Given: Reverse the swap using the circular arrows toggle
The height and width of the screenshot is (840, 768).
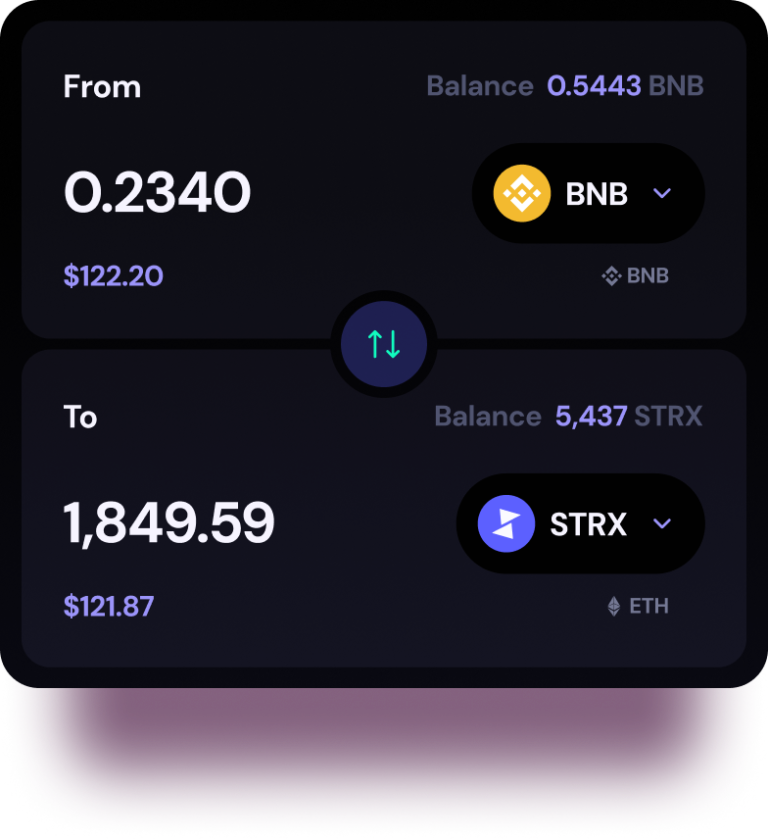Looking at the screenshot, I should point(383,343).
